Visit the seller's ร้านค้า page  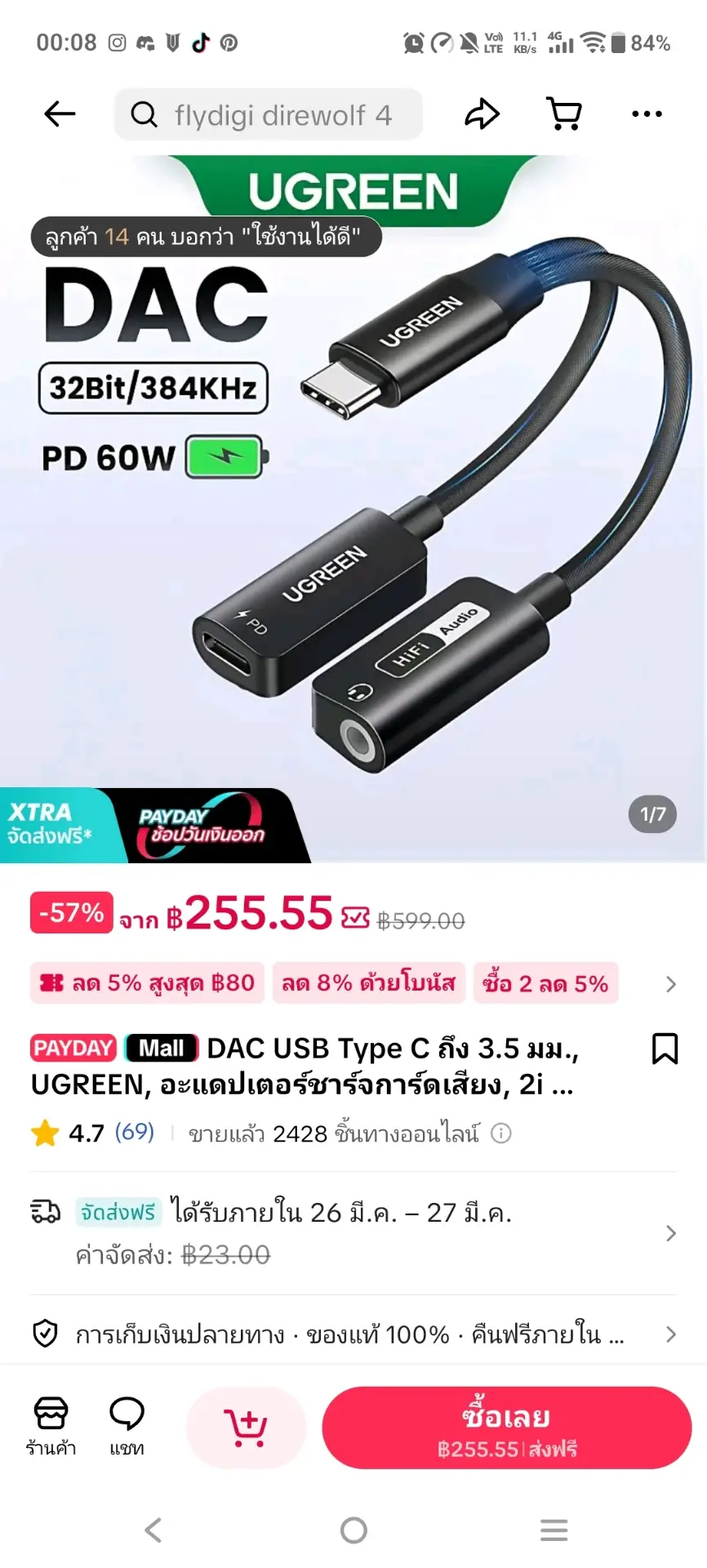pos(51,1426)
